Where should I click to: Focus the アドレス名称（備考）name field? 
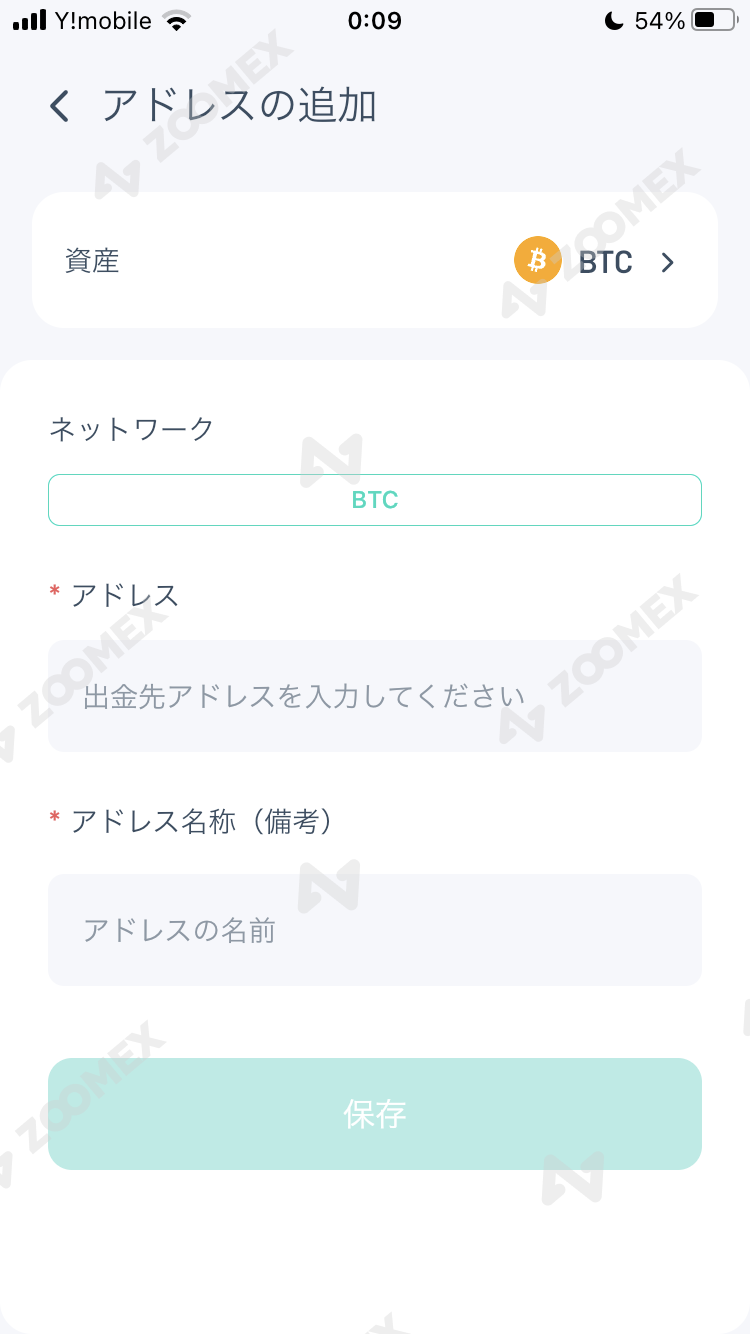click(x=375, y=930)
